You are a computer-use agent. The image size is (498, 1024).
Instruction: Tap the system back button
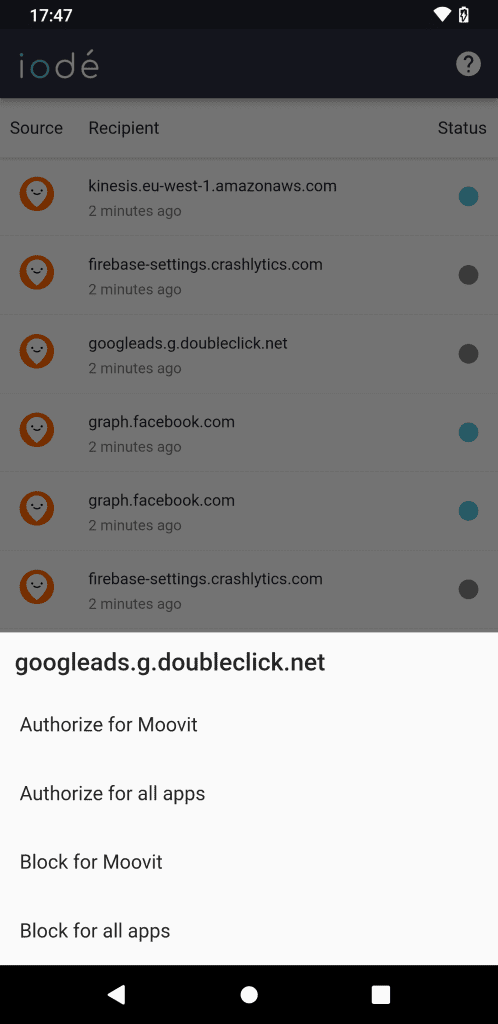(x=116, y=995)
